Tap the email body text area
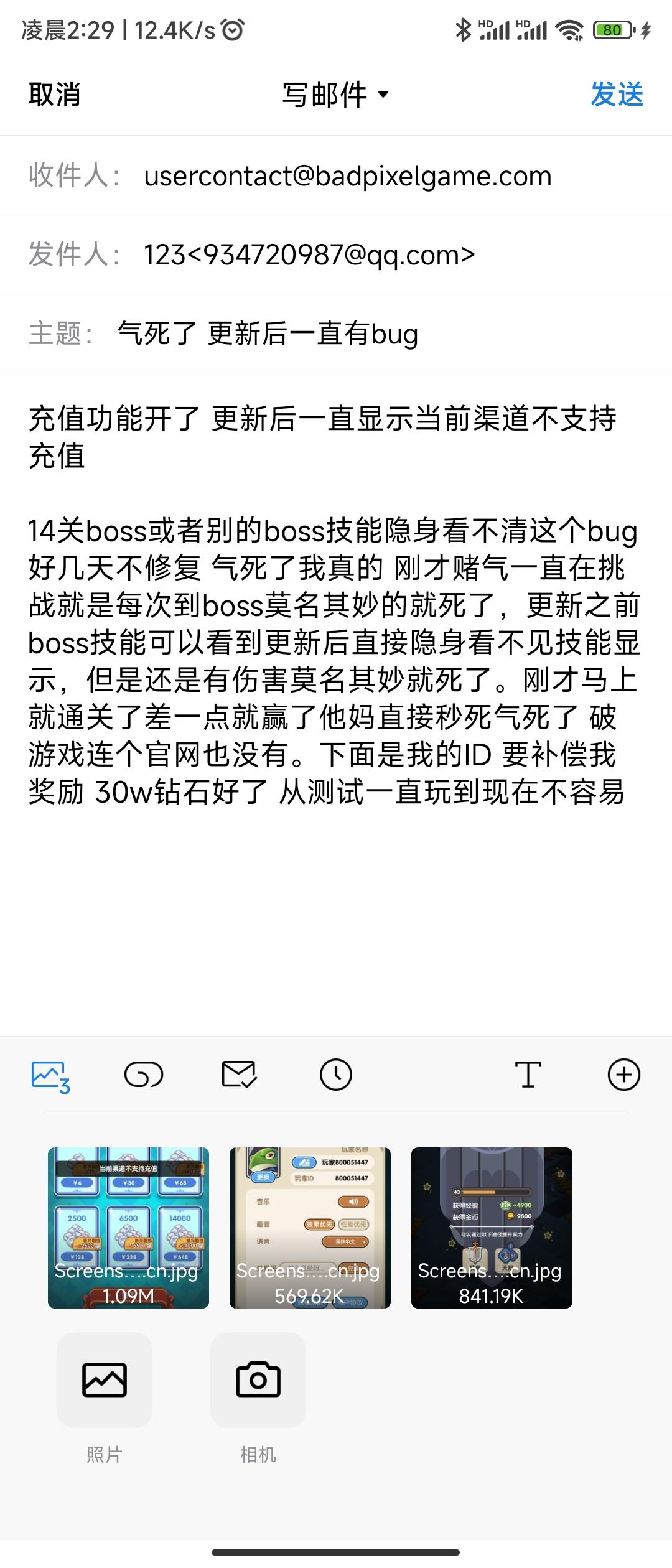Viewport: 672px width, 1568px height. click(x=336, y=703)
